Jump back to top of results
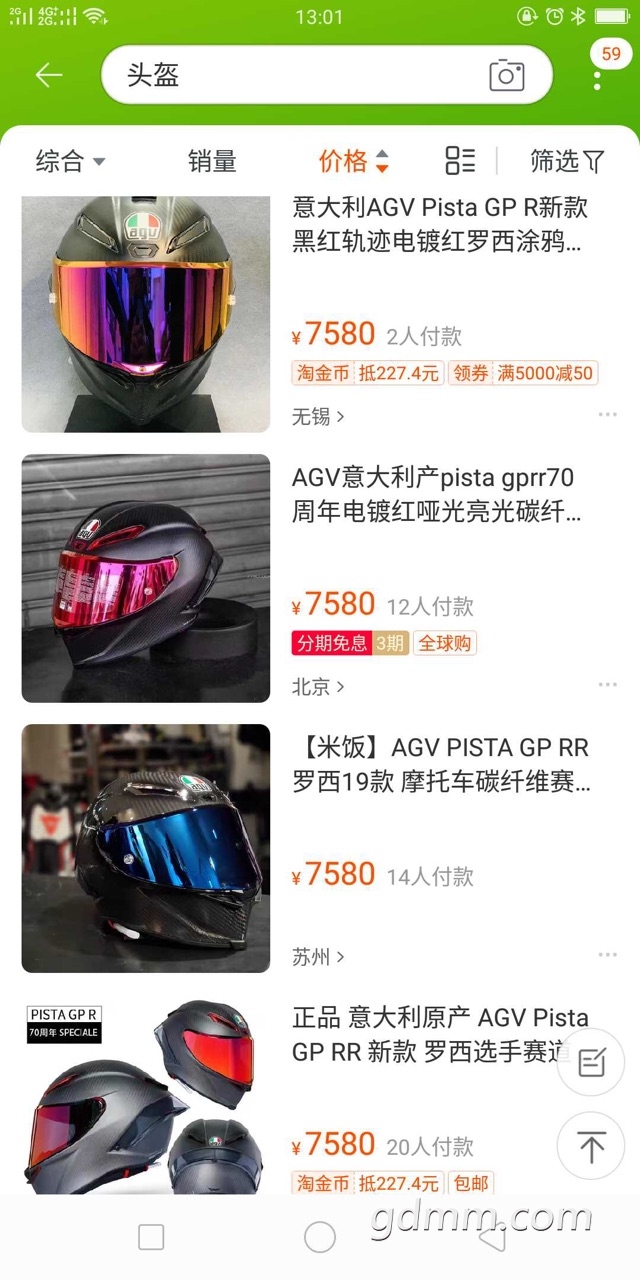Screen dimensions: 640x1280 tap(591, 1146)
